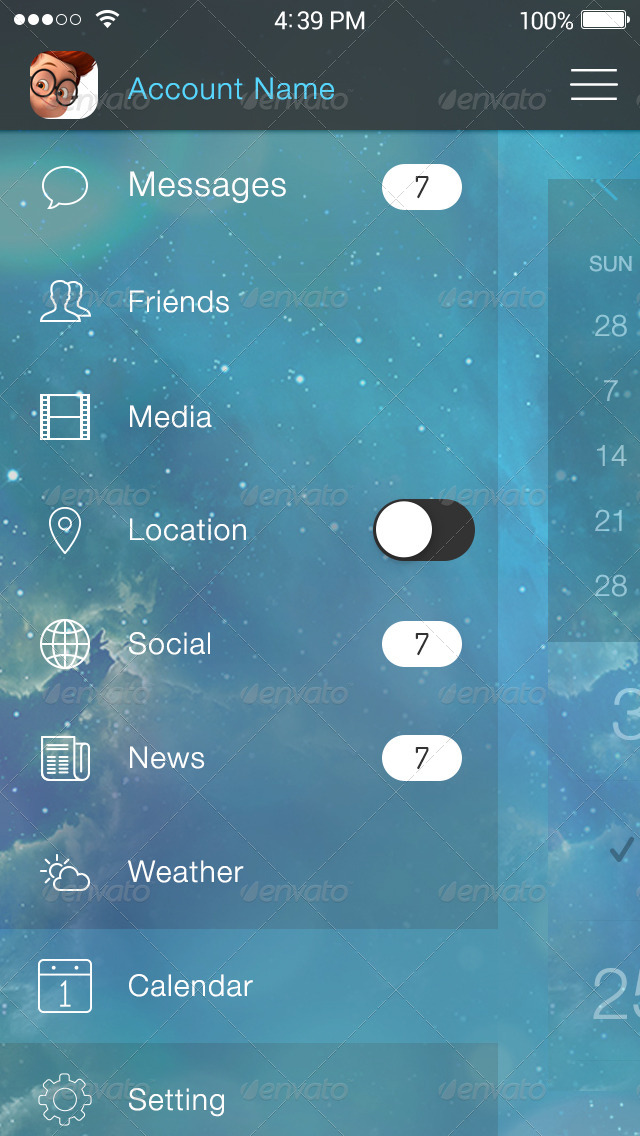Open Setting from the drawer

click(176, 1100)
